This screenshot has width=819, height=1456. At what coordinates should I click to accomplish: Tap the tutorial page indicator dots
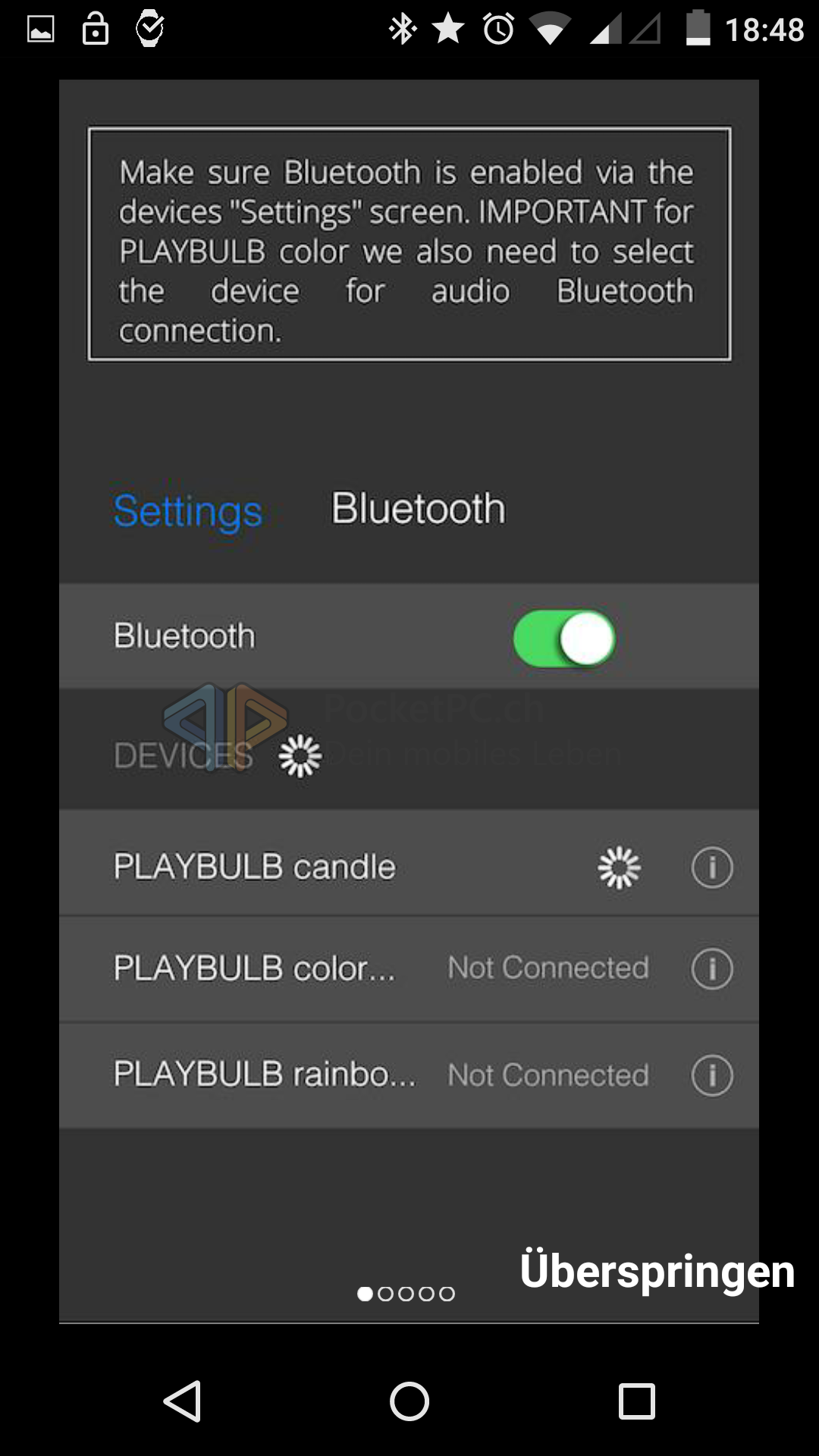coord(406,1294)
